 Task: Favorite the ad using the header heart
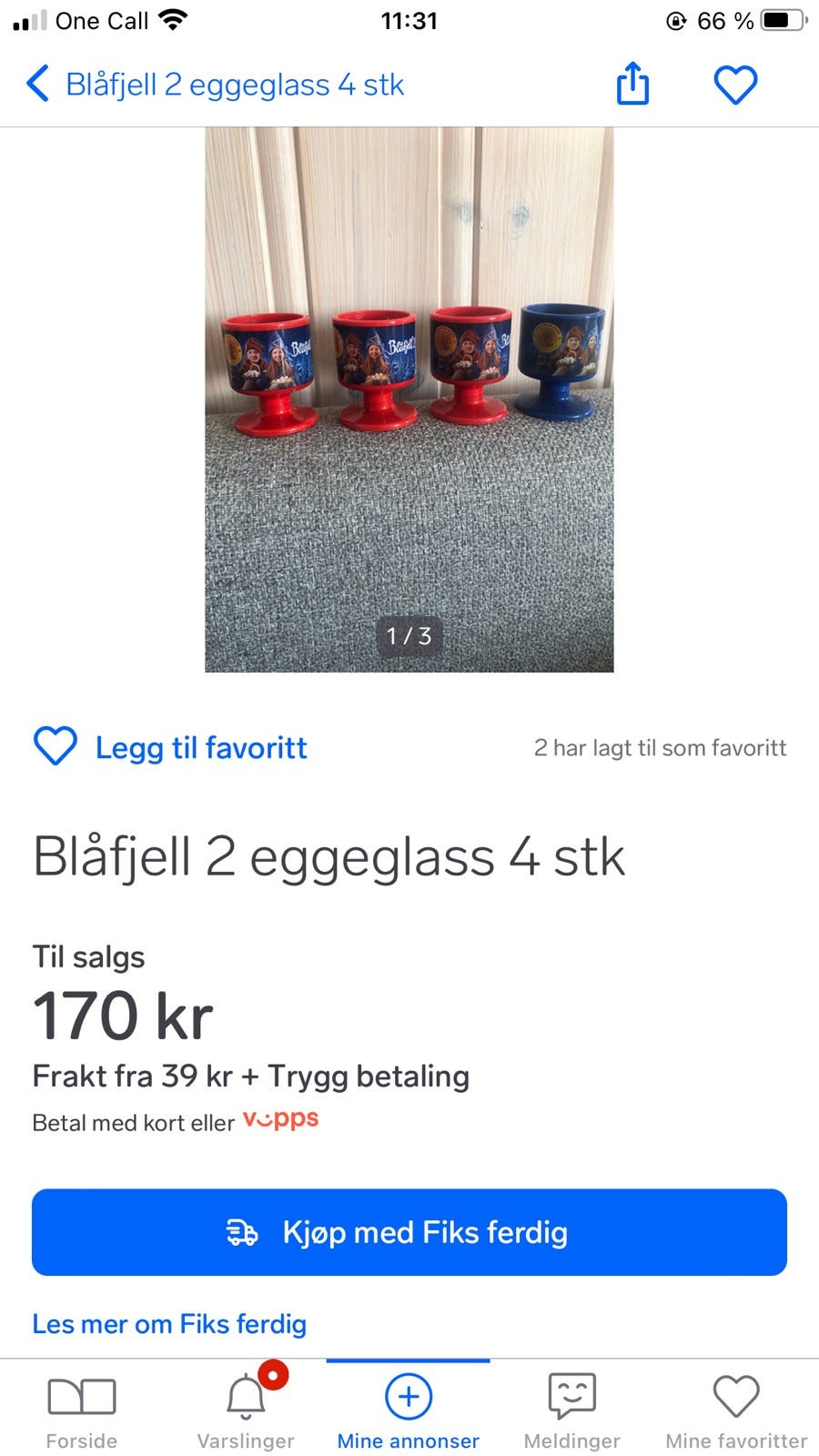click(x=735, y=85)
